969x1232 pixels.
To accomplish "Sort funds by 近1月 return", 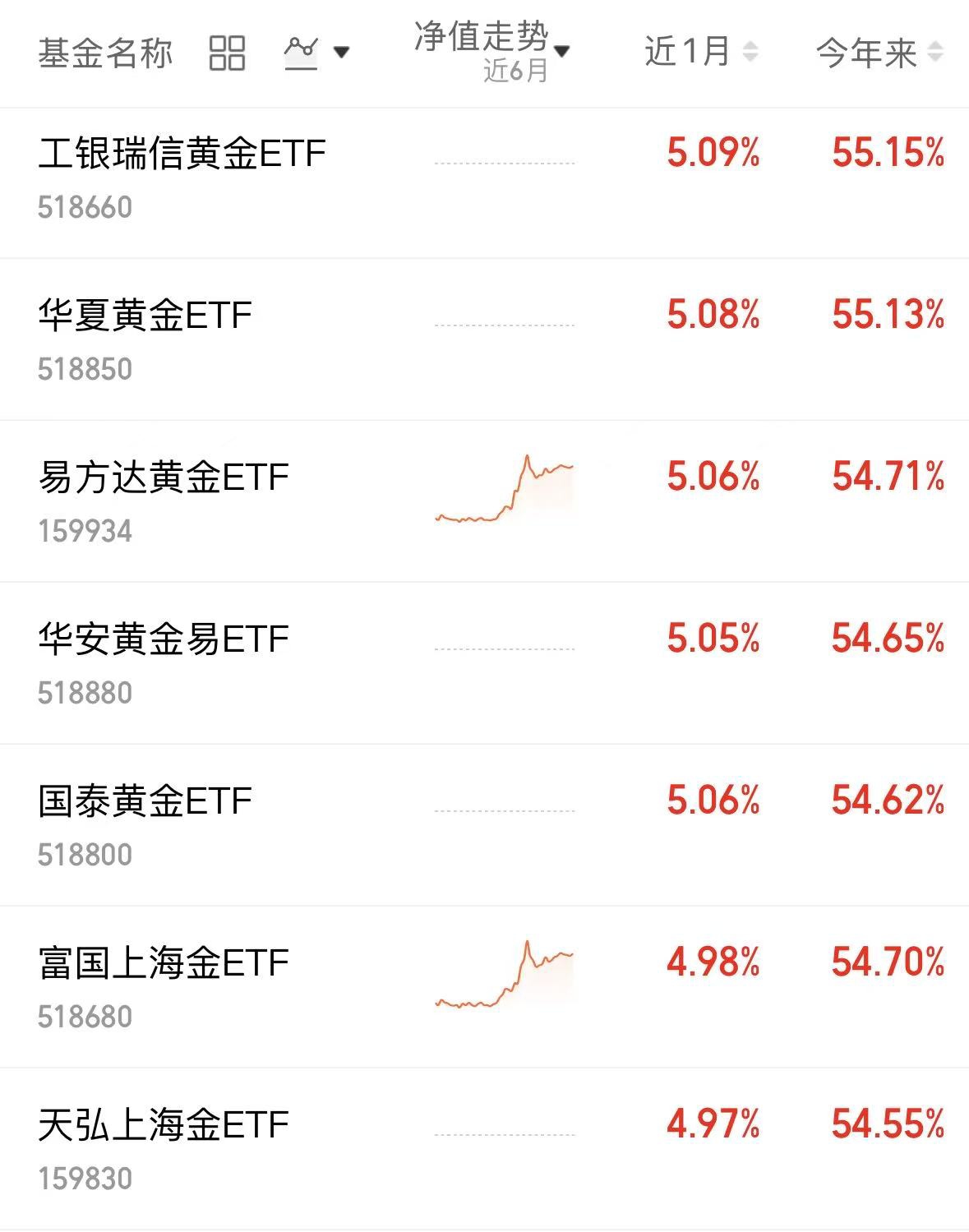I will [x=700, y=52].
